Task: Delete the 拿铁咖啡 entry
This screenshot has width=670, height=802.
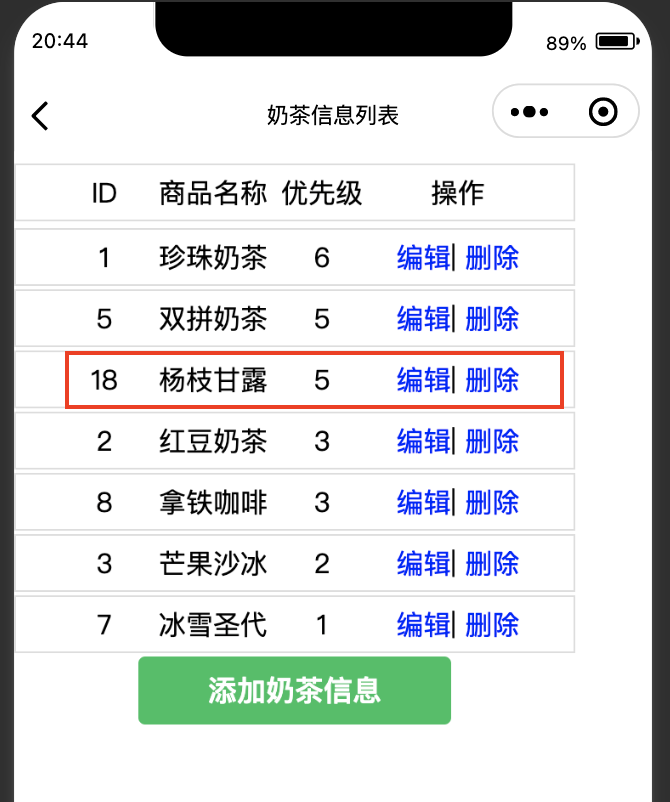Action: click(x=492, y=502)
